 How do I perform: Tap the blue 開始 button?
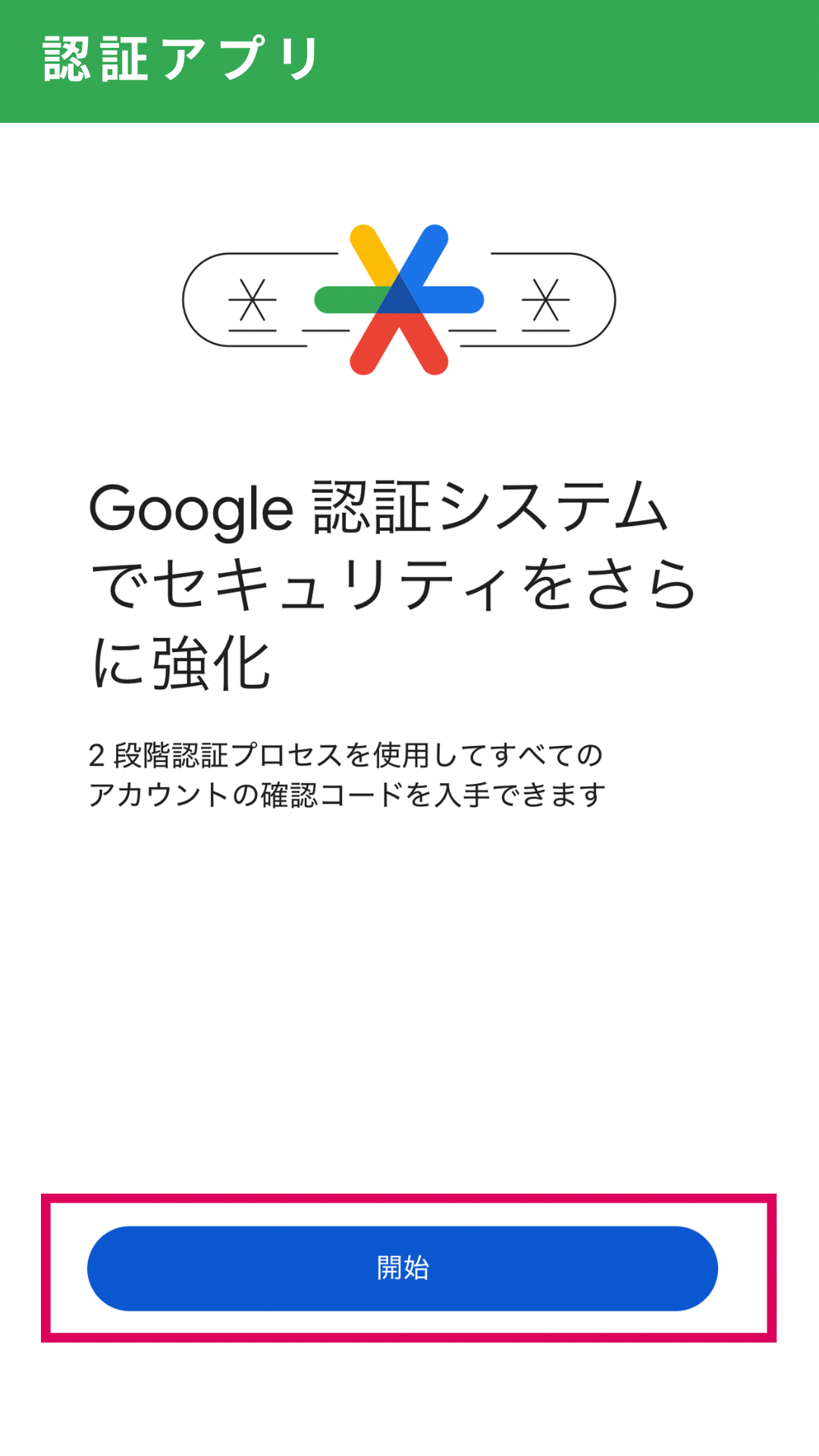pyautogui.click(x=403, y=1268)
